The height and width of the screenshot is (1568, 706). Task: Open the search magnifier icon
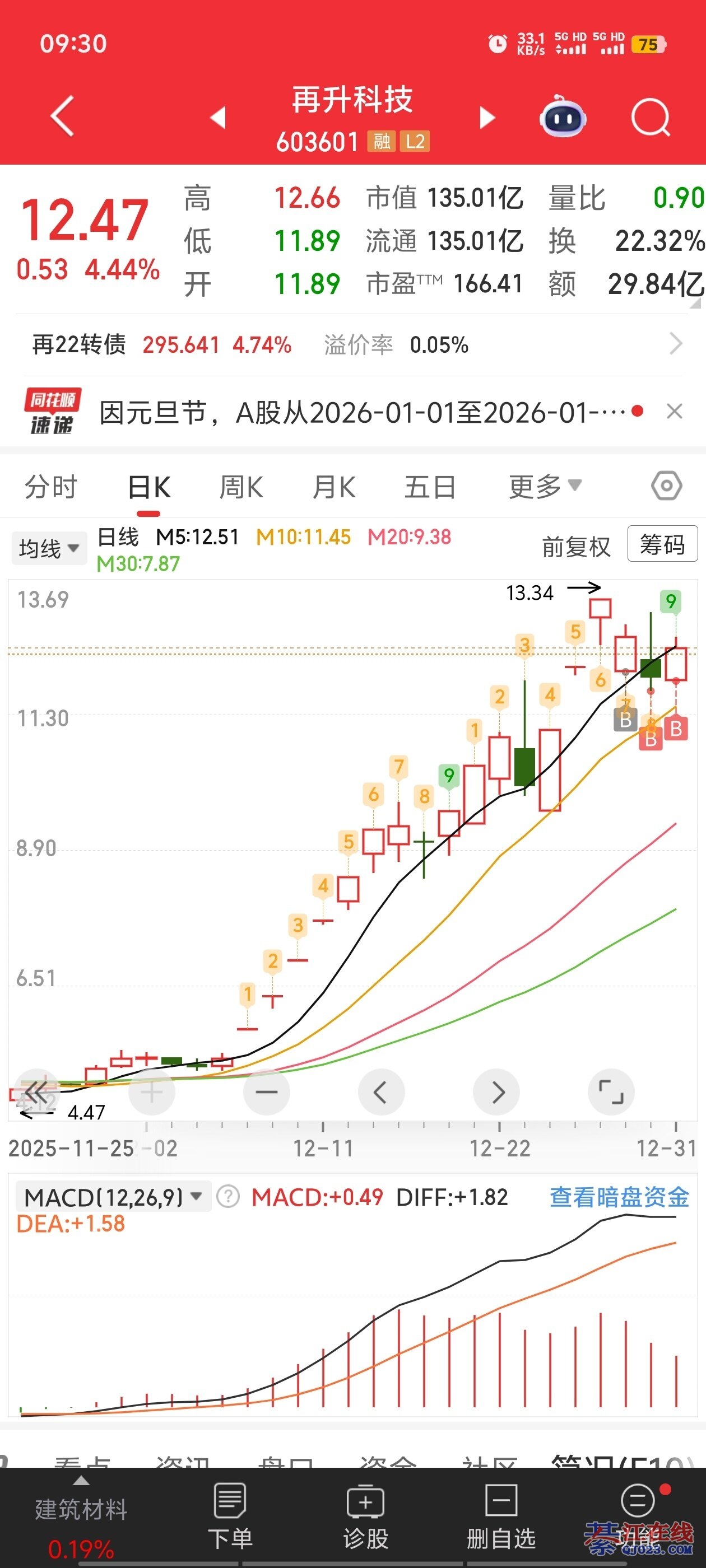tap(650, 117)
